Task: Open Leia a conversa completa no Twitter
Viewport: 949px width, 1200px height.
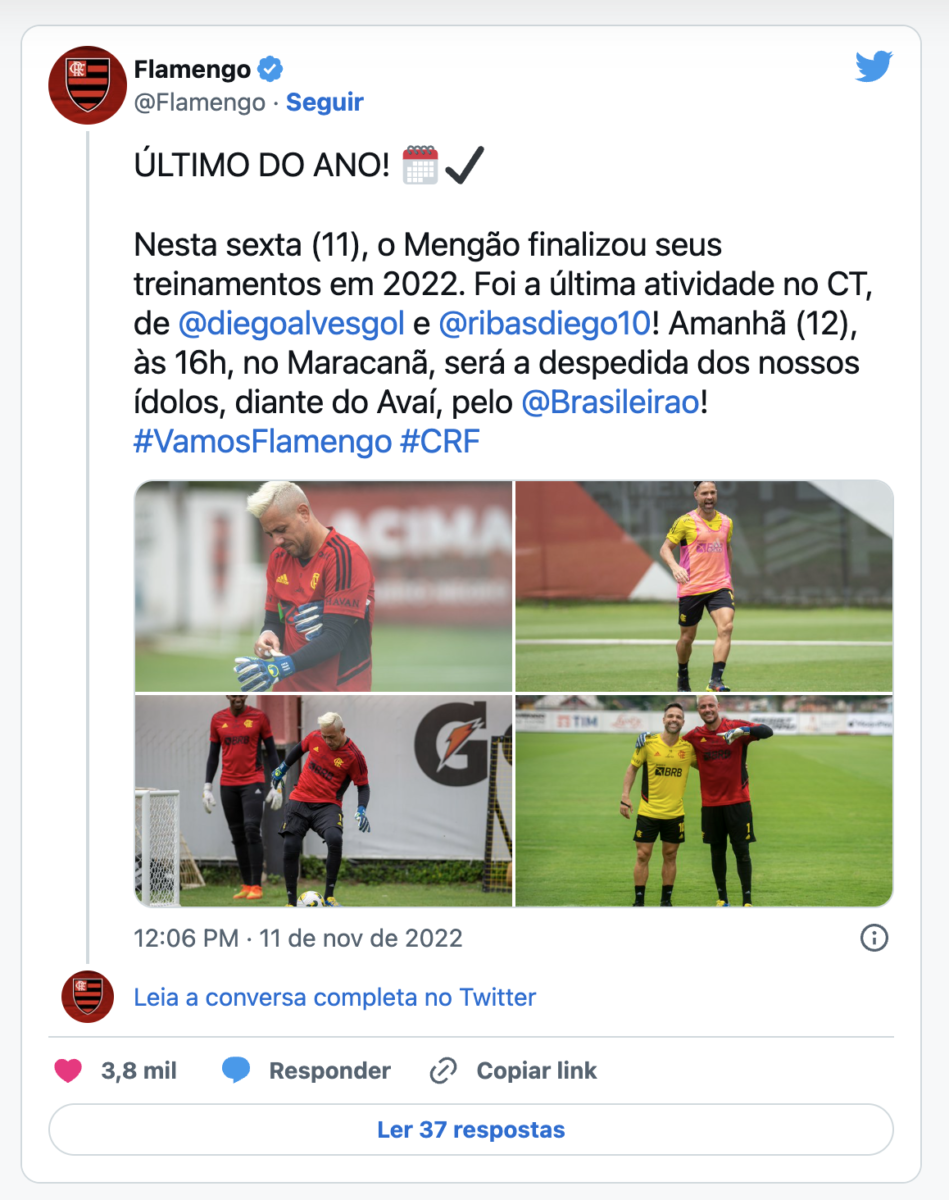Action: click(x=335, y=997)
